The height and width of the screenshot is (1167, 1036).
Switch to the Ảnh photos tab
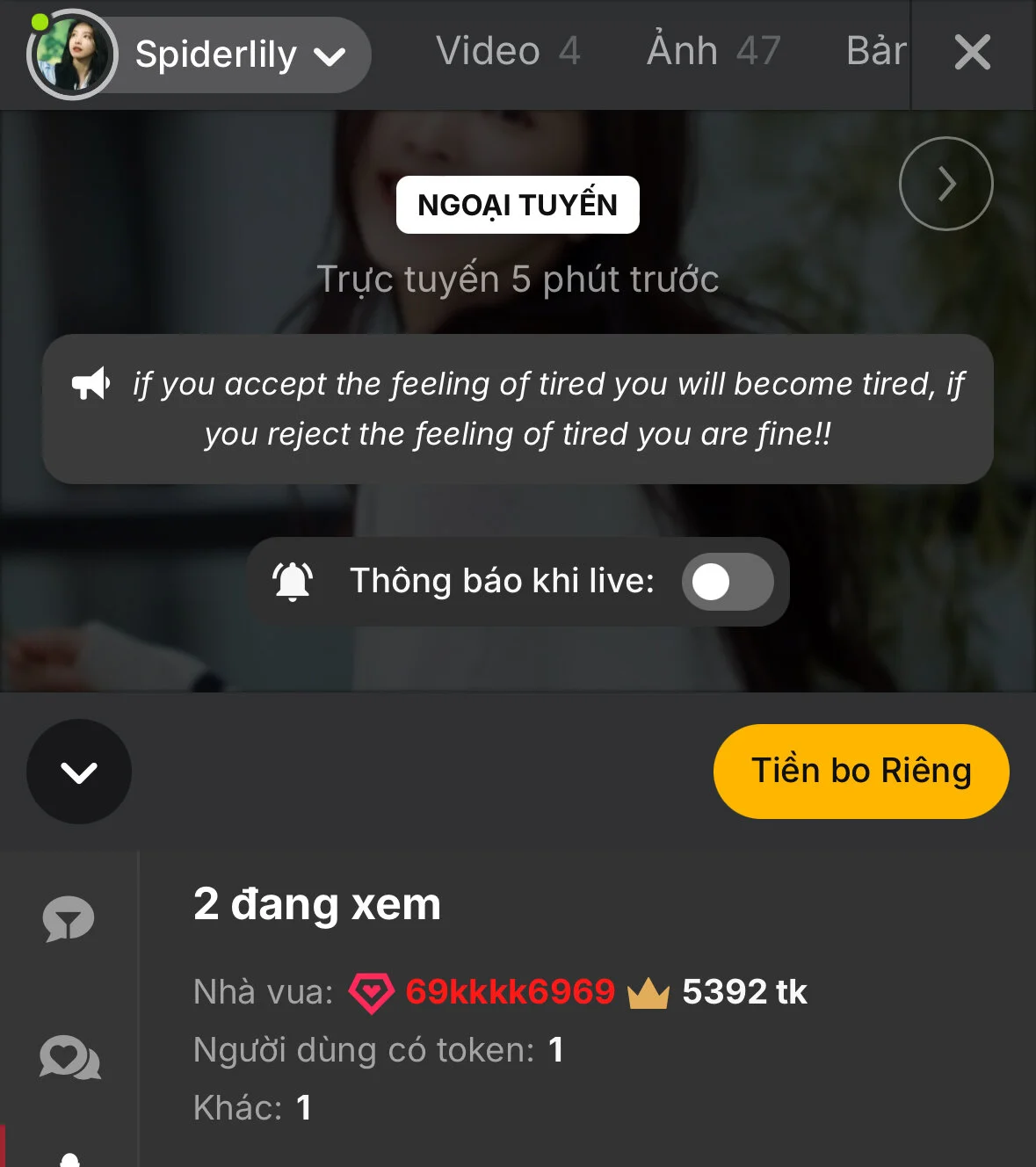pyautogui.click(x=713, y=51)
